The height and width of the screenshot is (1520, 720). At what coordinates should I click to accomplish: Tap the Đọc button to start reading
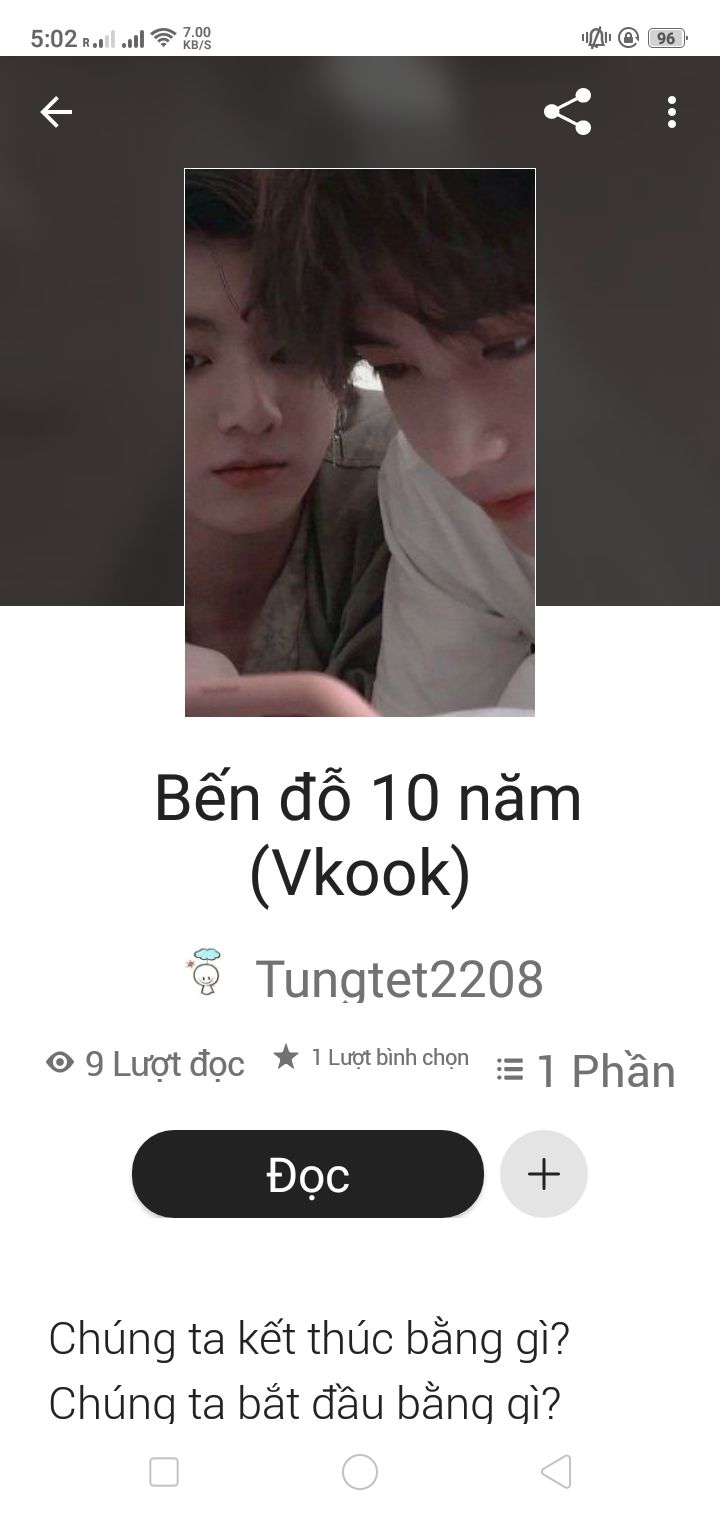click(308, 1174)
